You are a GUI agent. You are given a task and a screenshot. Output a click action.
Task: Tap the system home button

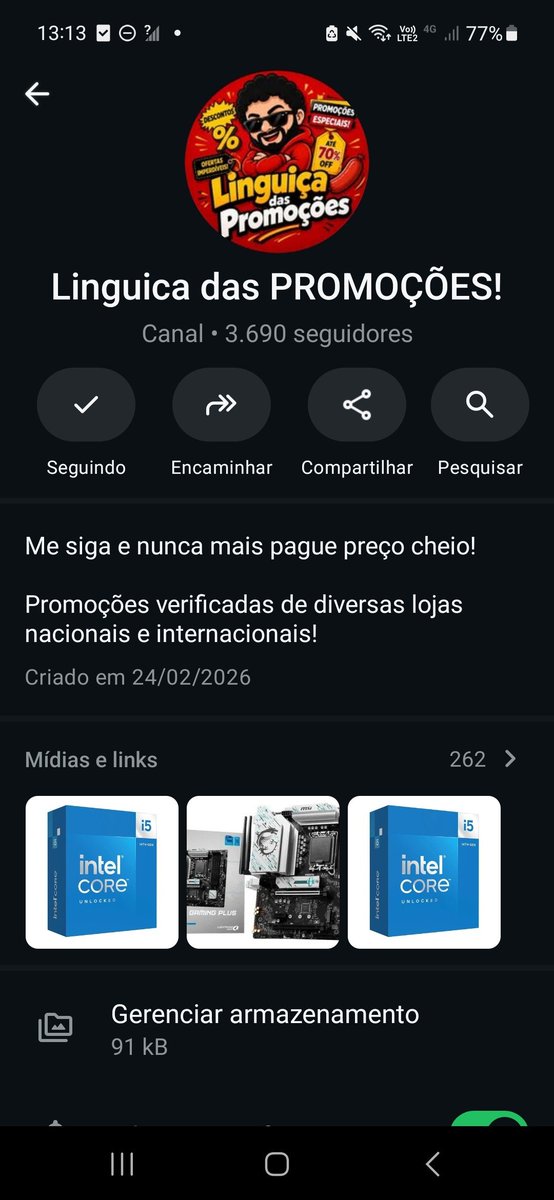277,1164
